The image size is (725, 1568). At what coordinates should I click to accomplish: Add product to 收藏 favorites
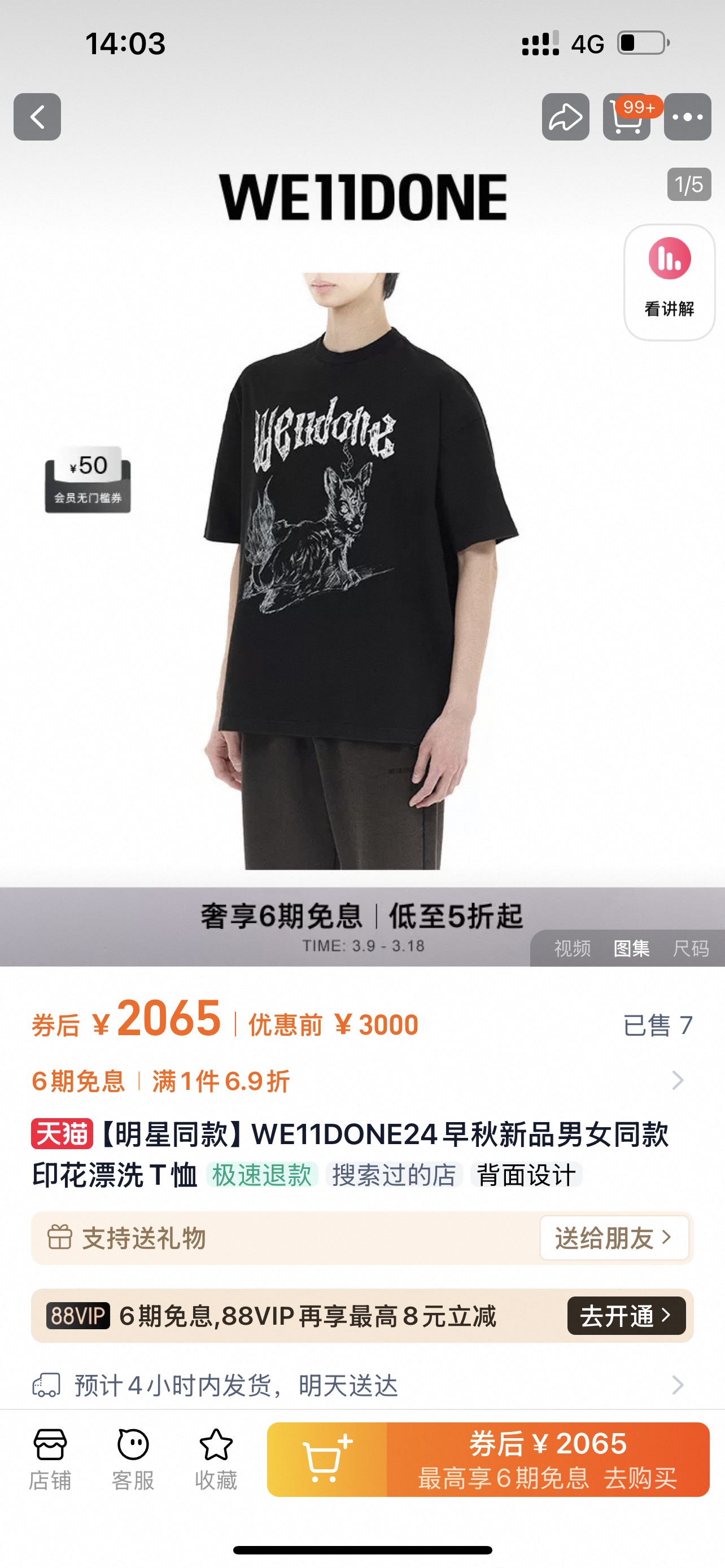pos(216,1460)
